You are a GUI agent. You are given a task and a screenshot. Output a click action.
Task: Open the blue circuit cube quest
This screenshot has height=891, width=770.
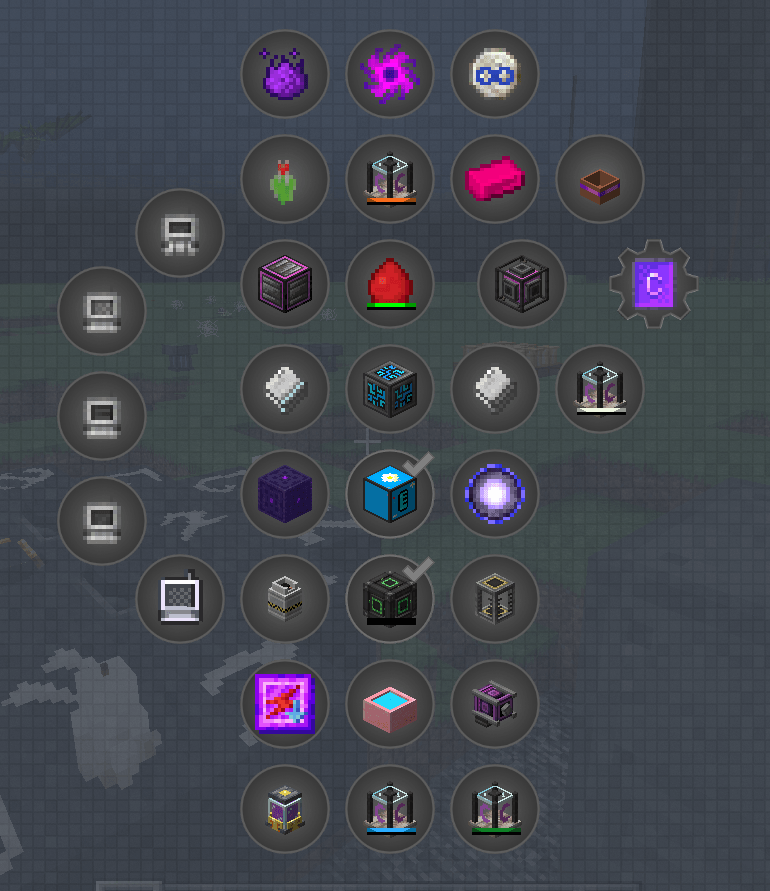click(390, 390)
